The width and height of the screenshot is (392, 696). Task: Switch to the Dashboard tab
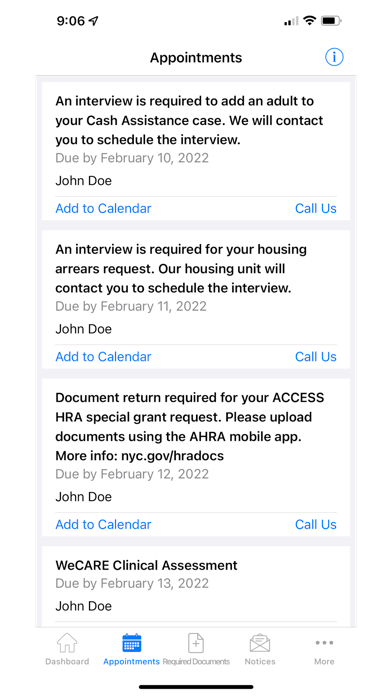67,649
